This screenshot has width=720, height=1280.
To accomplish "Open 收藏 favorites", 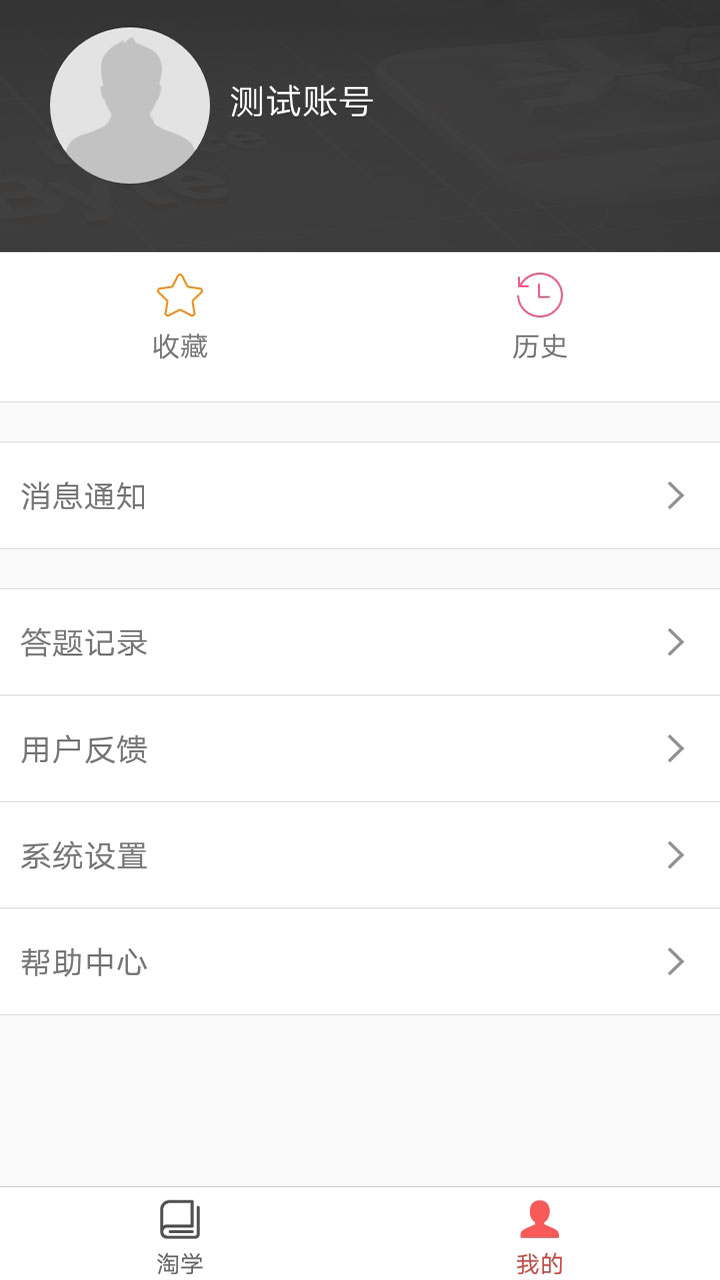I will [x=180, y=317].
